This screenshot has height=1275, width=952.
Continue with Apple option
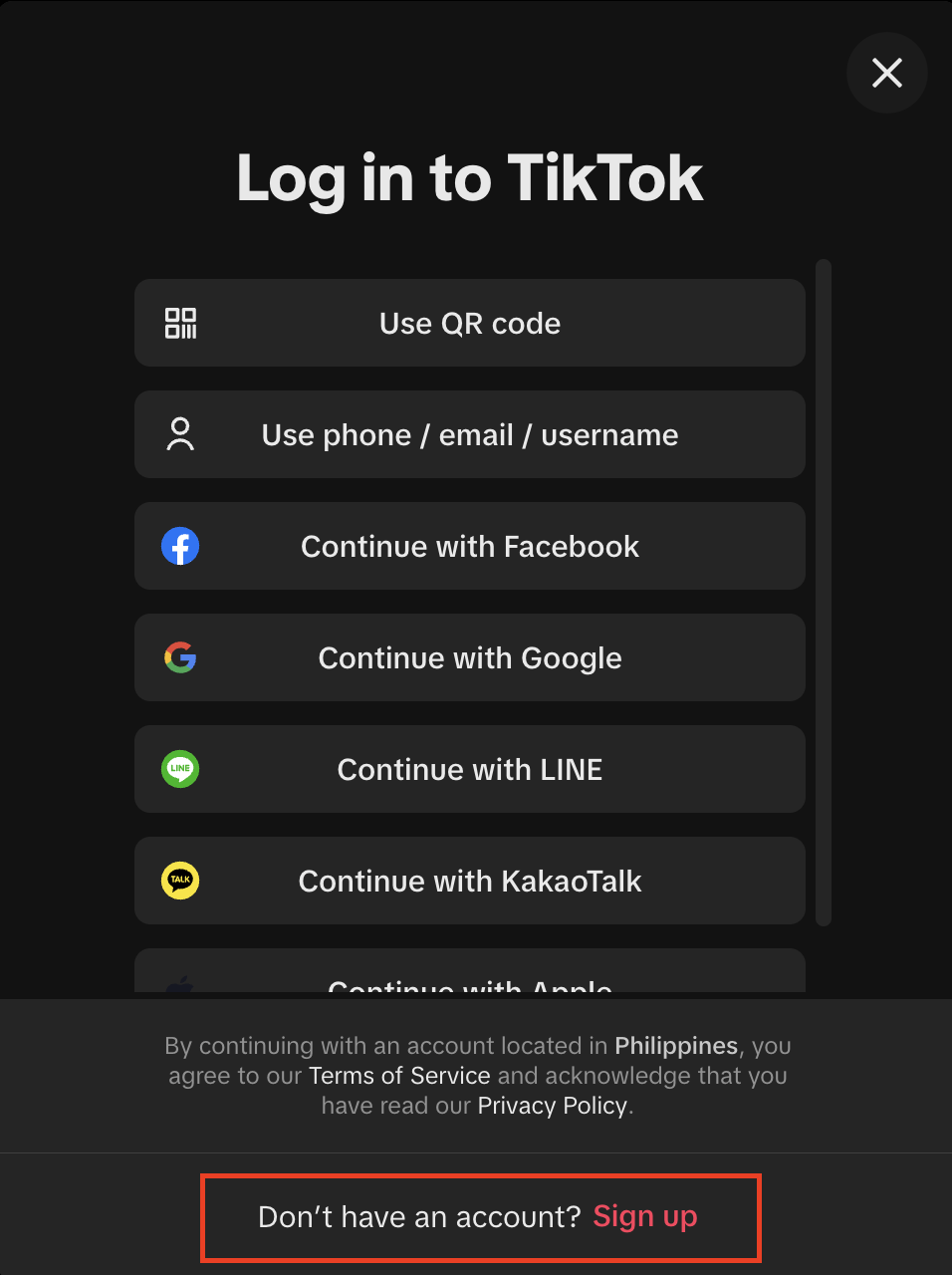469,976
